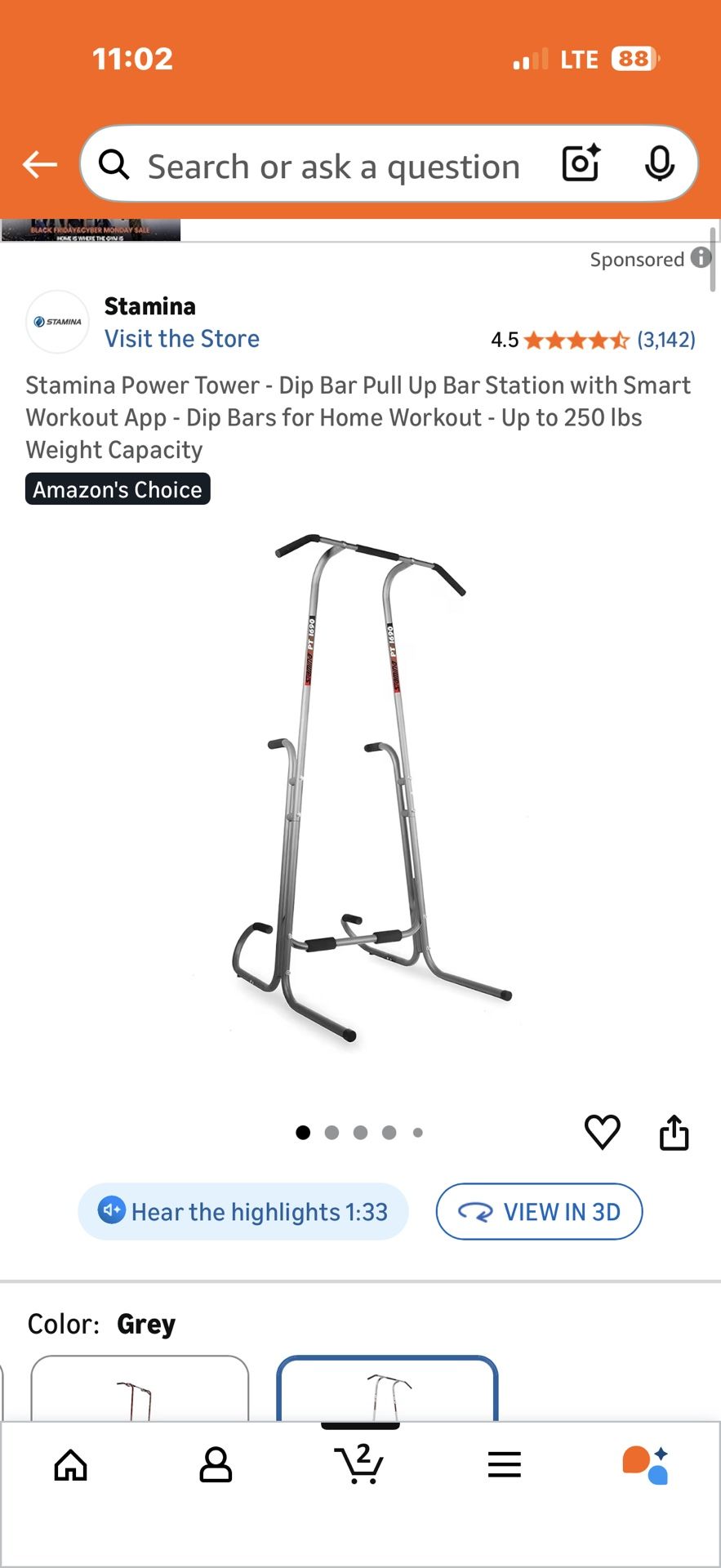Visit the Stamina store
The image size is (721, 1568).
182,338
